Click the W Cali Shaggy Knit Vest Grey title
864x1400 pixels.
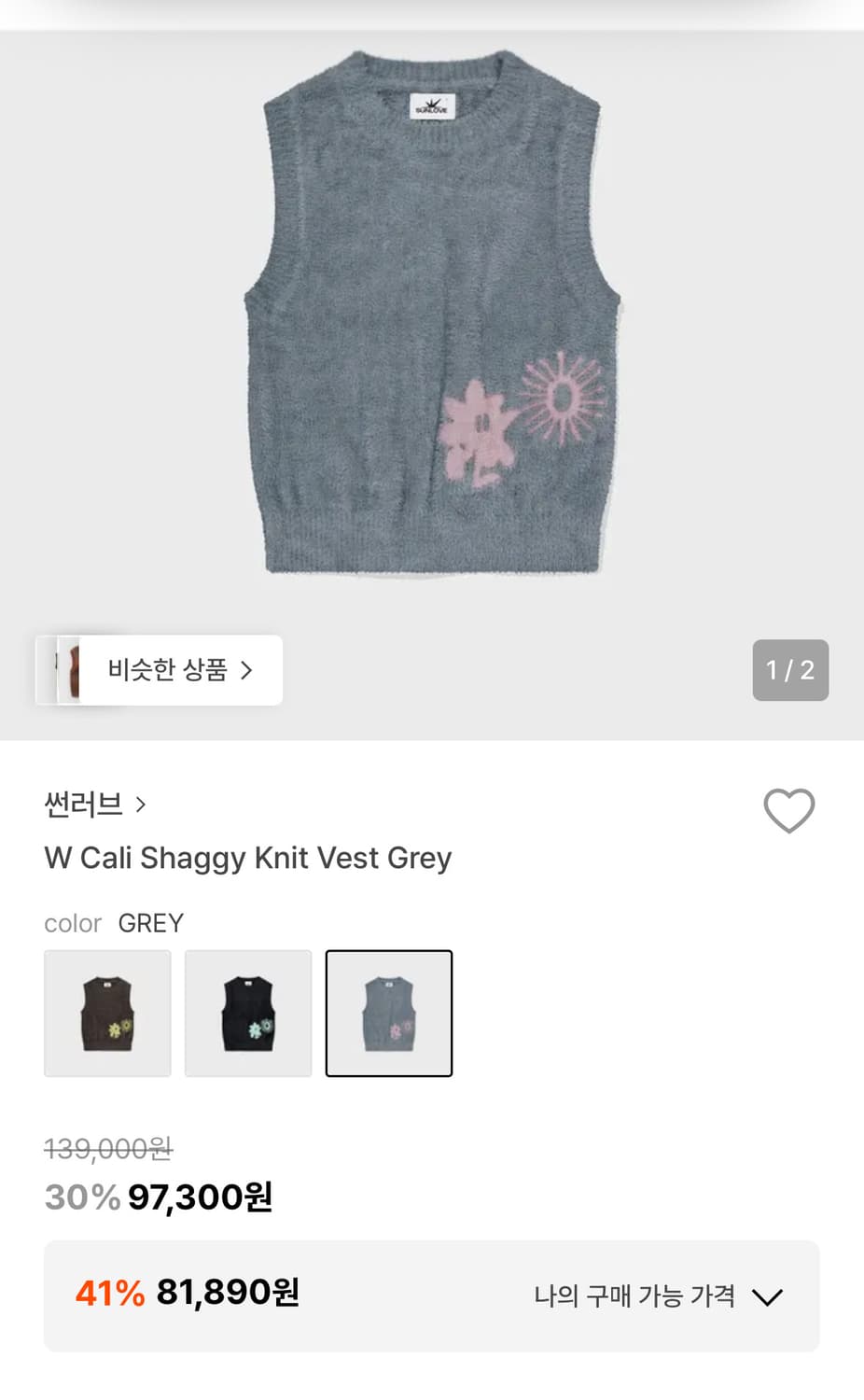[x=247, y=858]
